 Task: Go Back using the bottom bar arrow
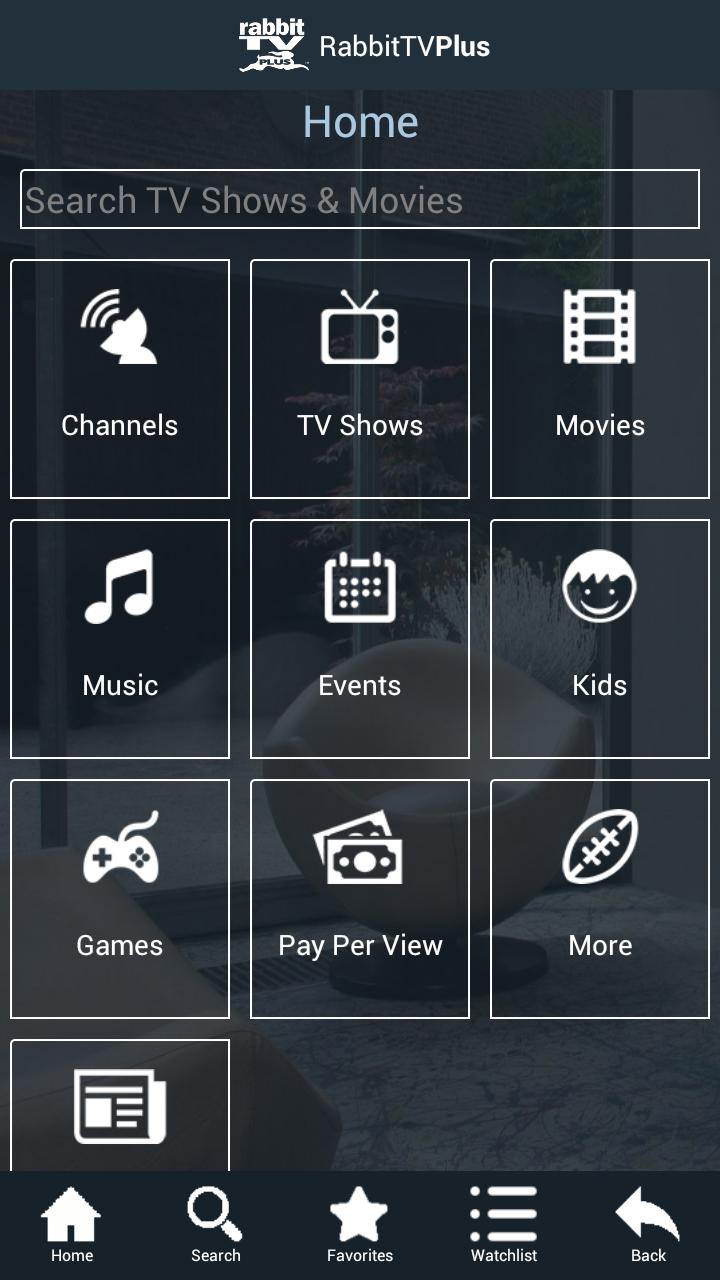pyautogui.click(x=648, y=1226)
